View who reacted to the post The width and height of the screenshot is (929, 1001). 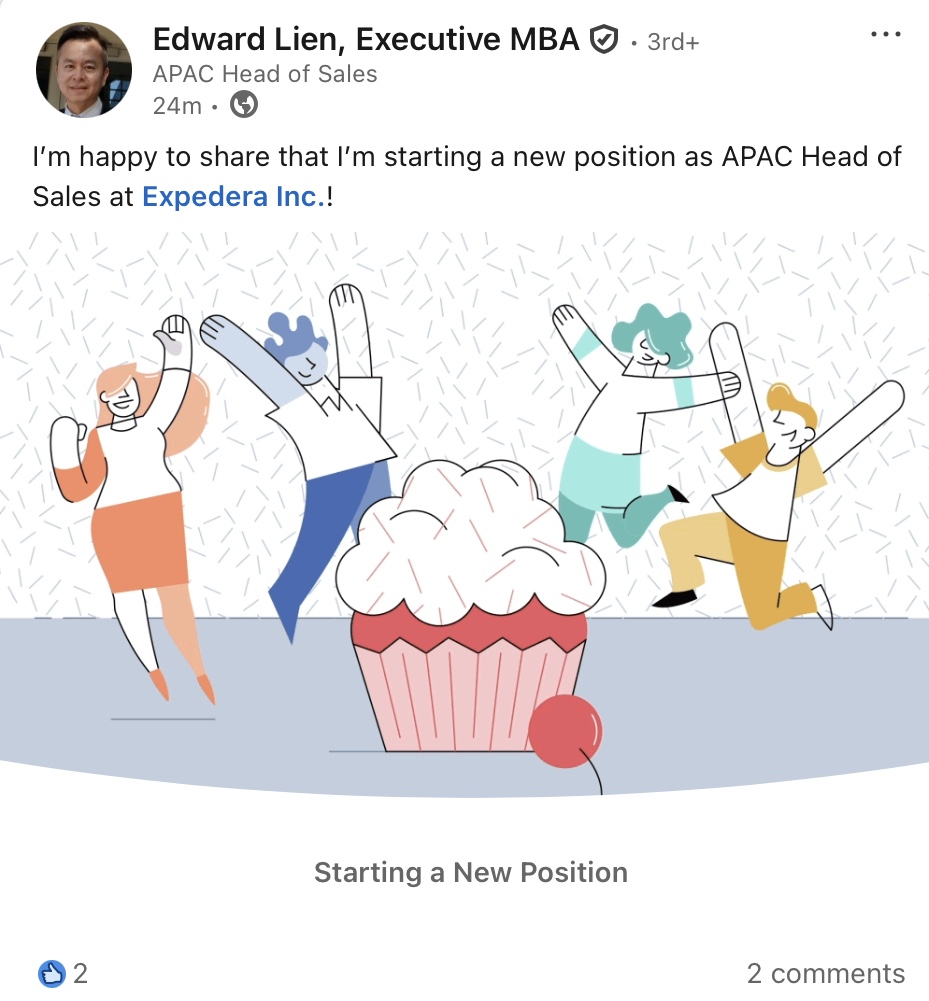(64, 973)
